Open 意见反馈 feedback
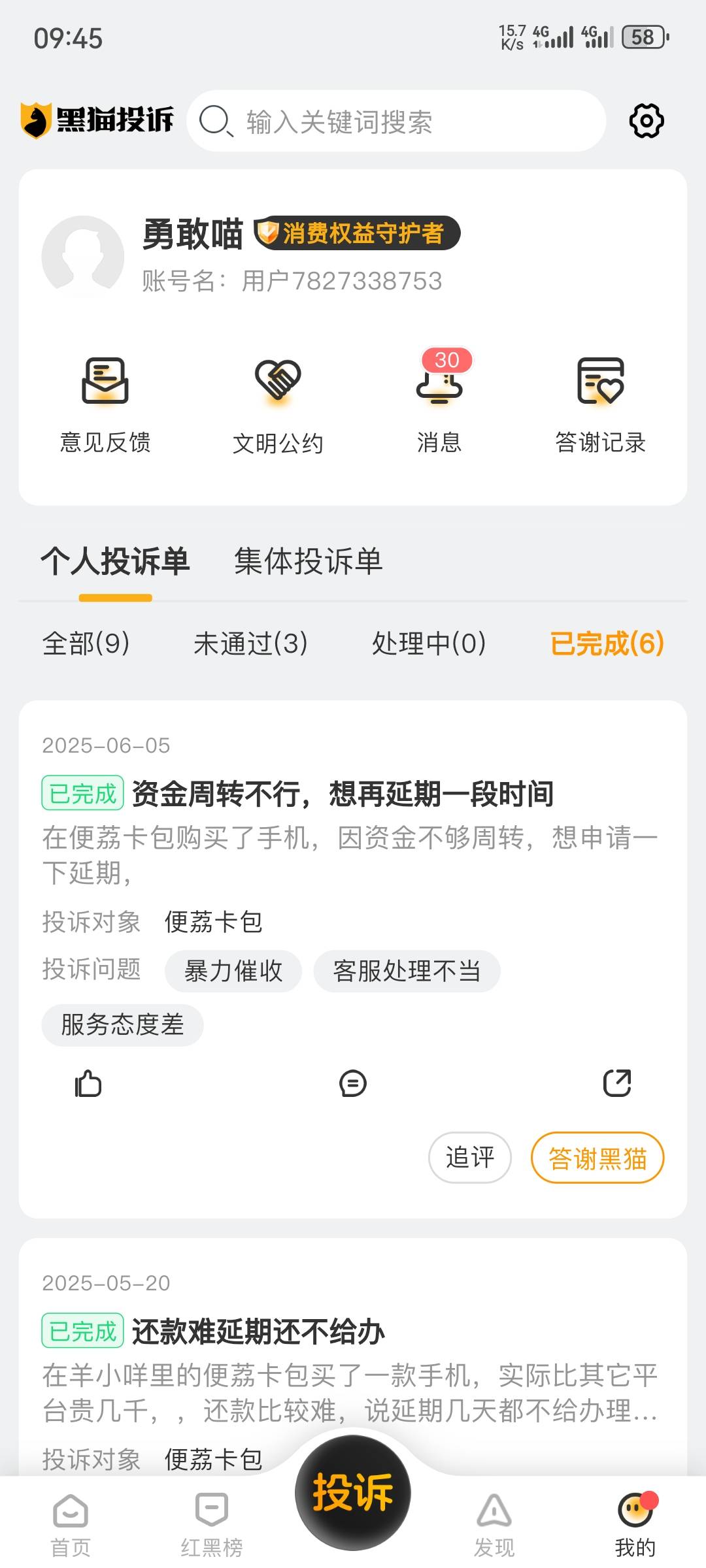The image size is (706, 1568). pos(105,405)
